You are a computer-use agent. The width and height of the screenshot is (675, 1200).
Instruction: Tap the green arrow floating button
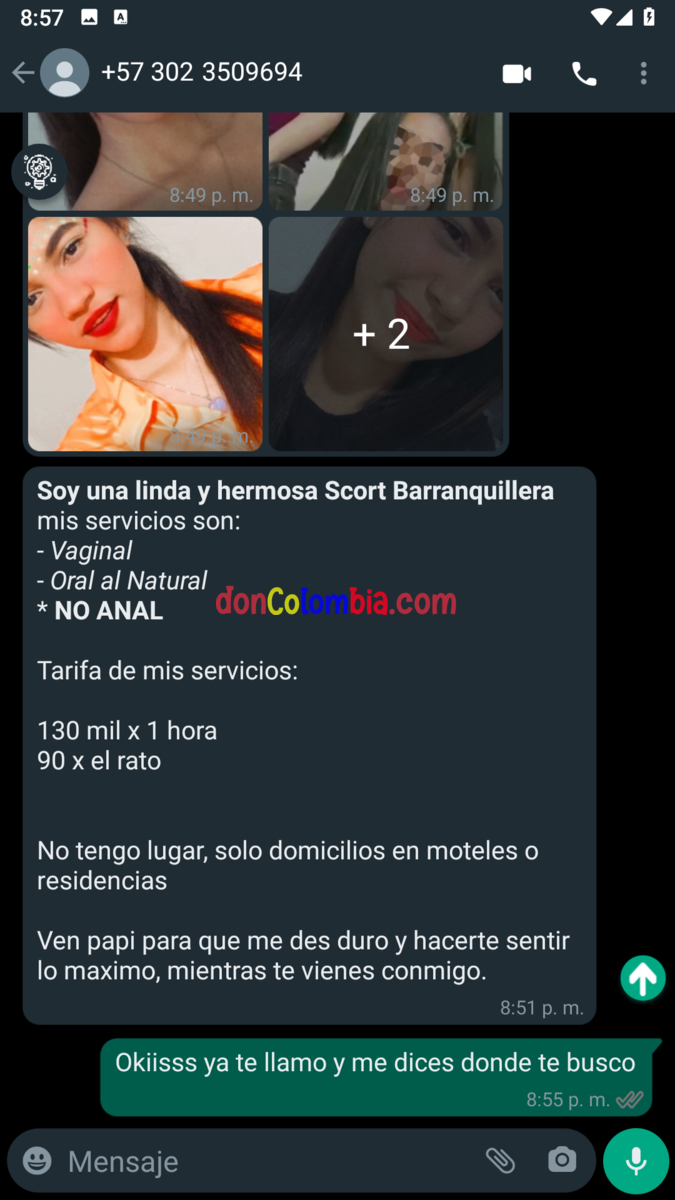pyautogui.click(x=642, y=978)
